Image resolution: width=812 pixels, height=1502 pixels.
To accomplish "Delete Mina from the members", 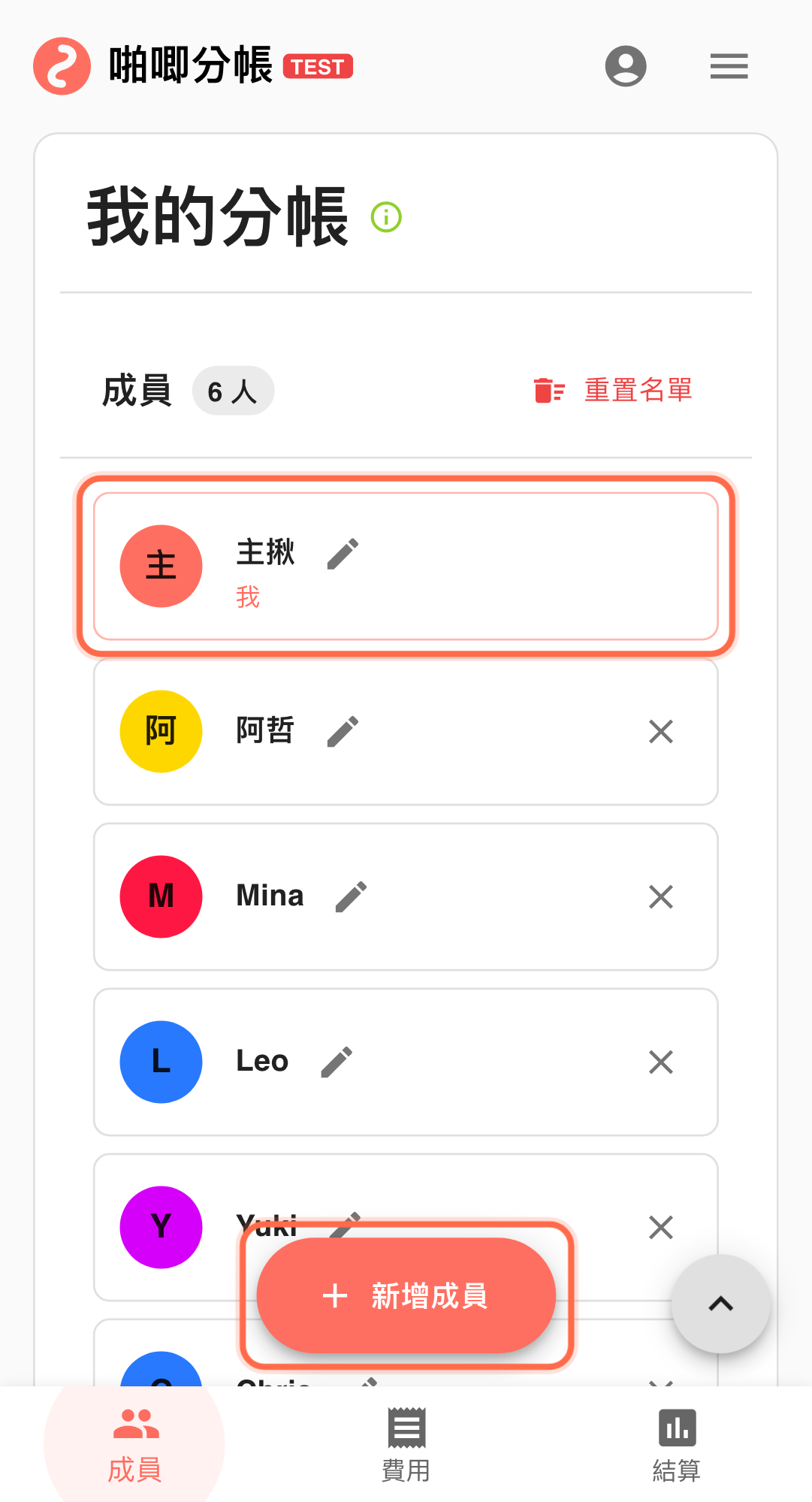I will [660, 896].
